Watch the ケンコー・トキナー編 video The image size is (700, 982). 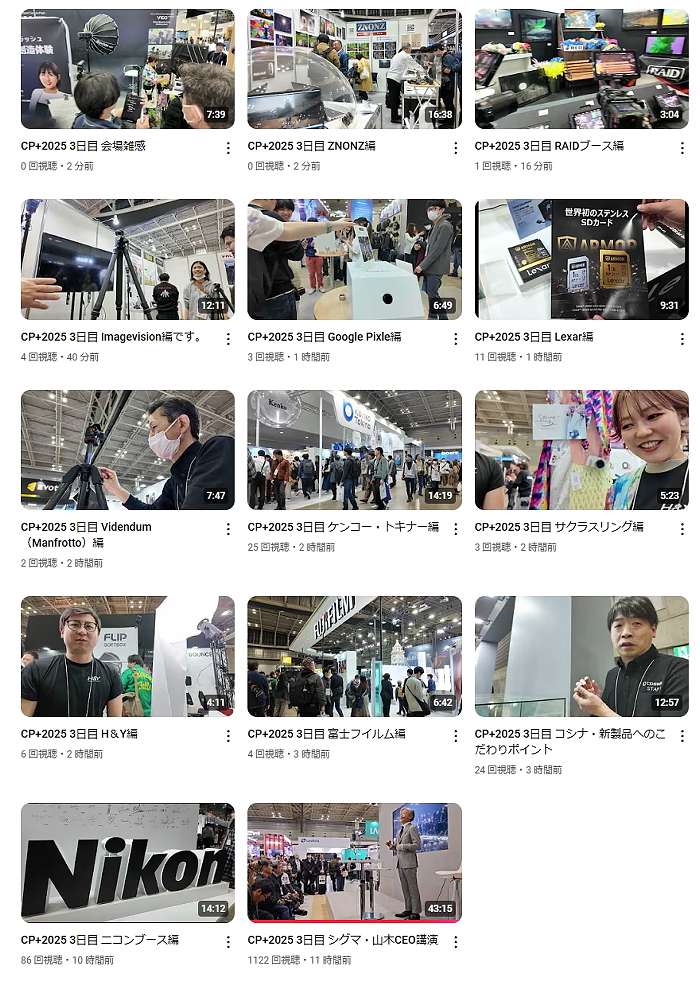354,450
